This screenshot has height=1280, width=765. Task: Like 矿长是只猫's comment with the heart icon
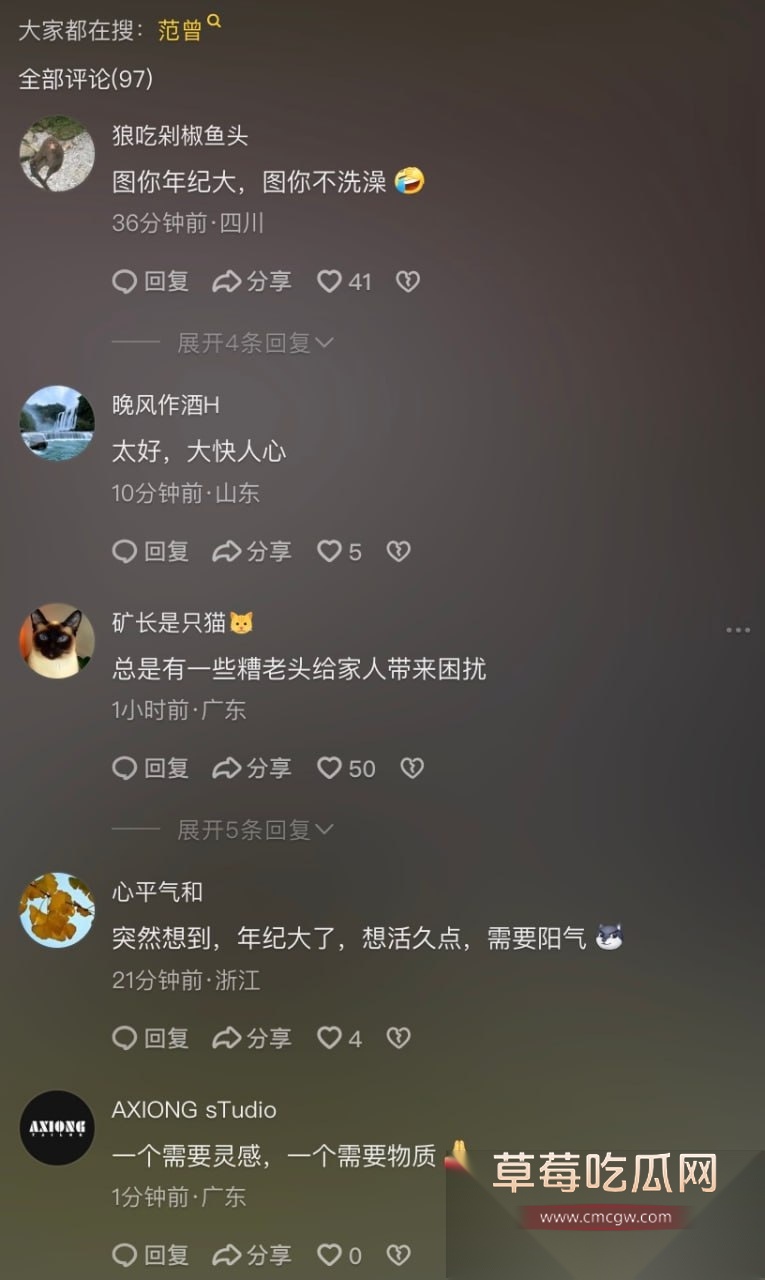[330, 768]
